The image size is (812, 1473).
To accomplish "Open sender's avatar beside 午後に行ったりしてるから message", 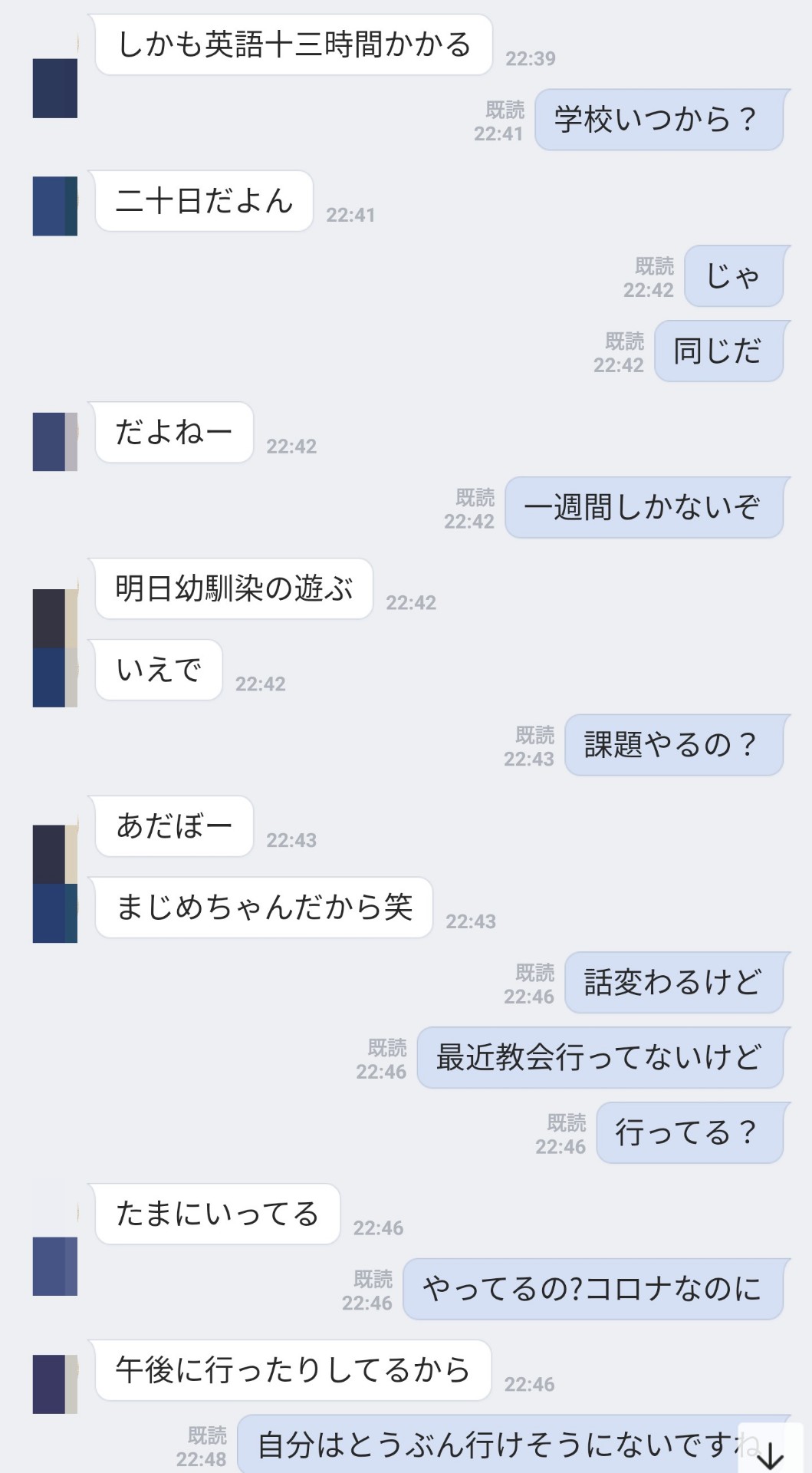I will [55, 1384].
